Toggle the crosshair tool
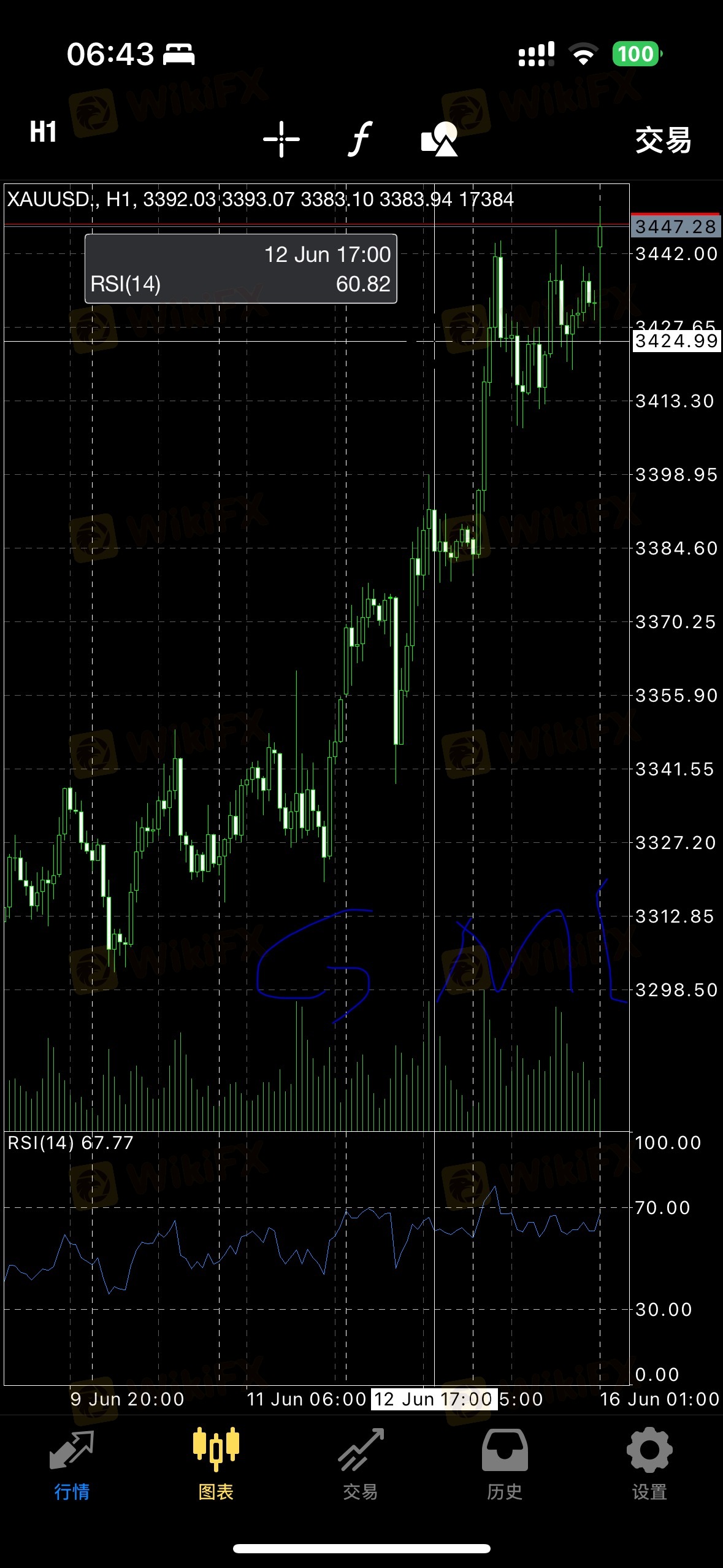 click(281, 139)
